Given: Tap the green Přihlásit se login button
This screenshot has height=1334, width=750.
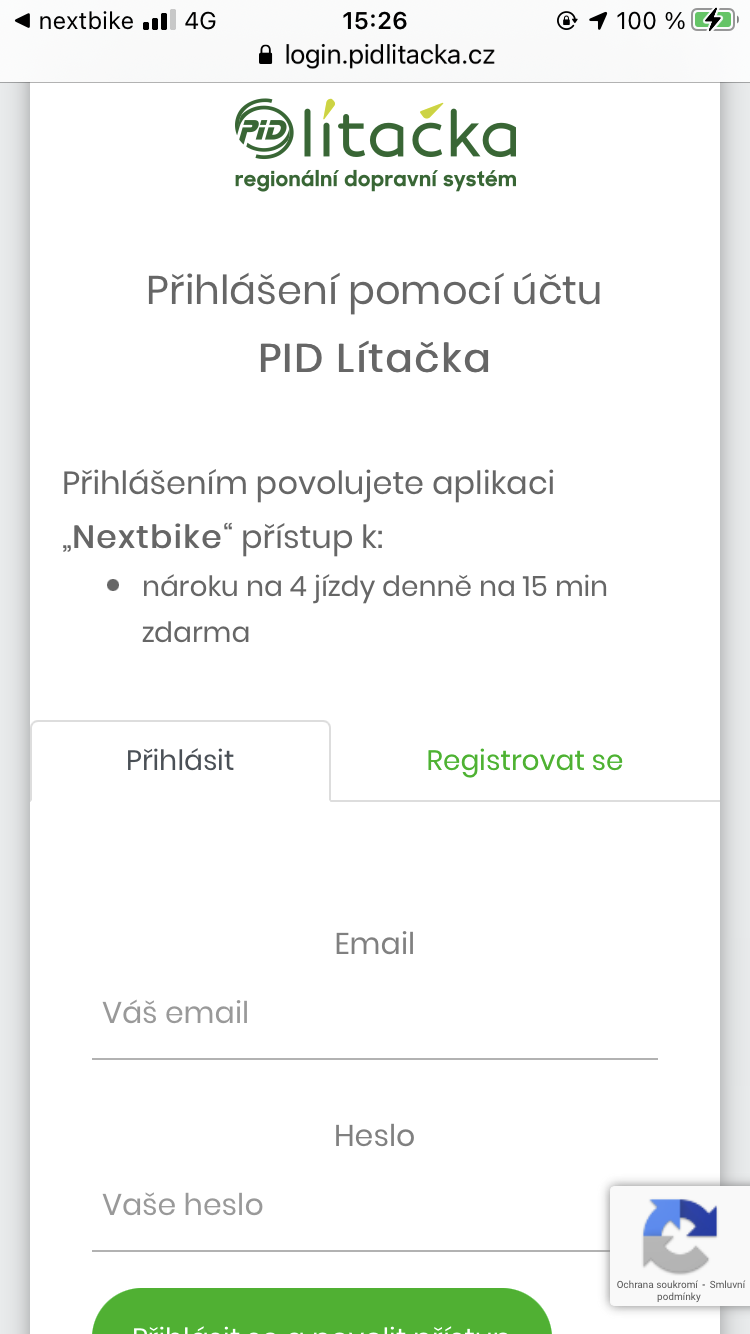Looking at the screenshot, I should point(322,1311).
